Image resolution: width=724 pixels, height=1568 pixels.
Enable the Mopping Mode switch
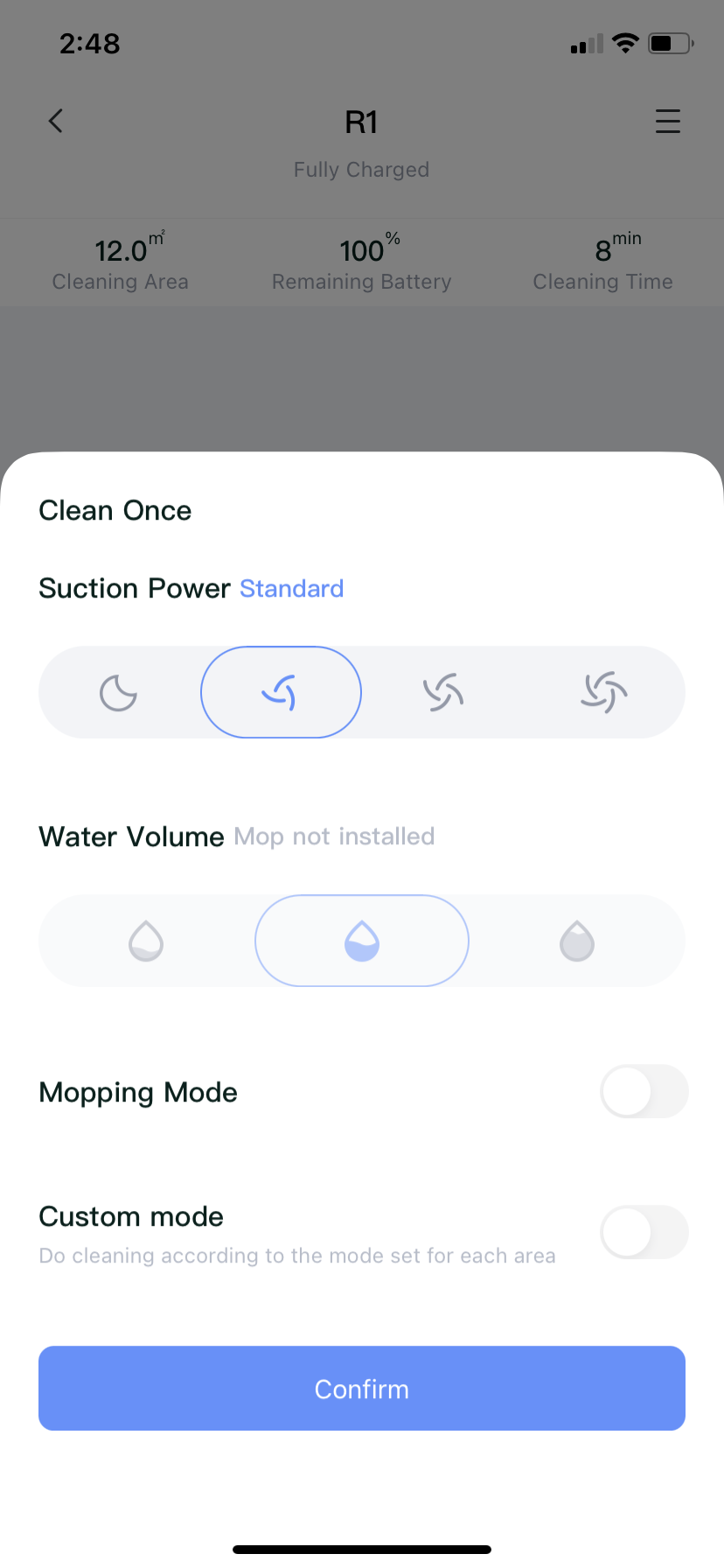[644, 1091]
